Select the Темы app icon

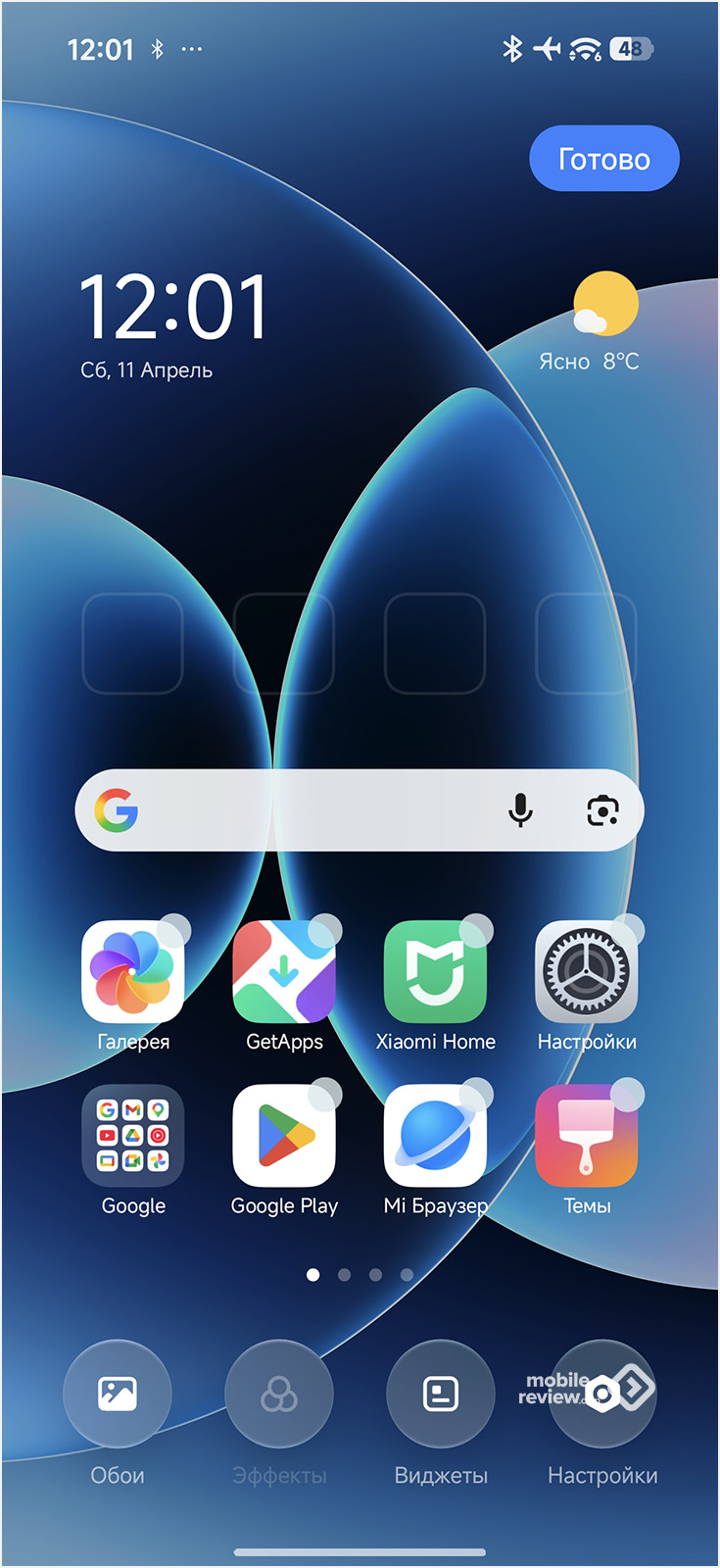tap(586, 1136)
